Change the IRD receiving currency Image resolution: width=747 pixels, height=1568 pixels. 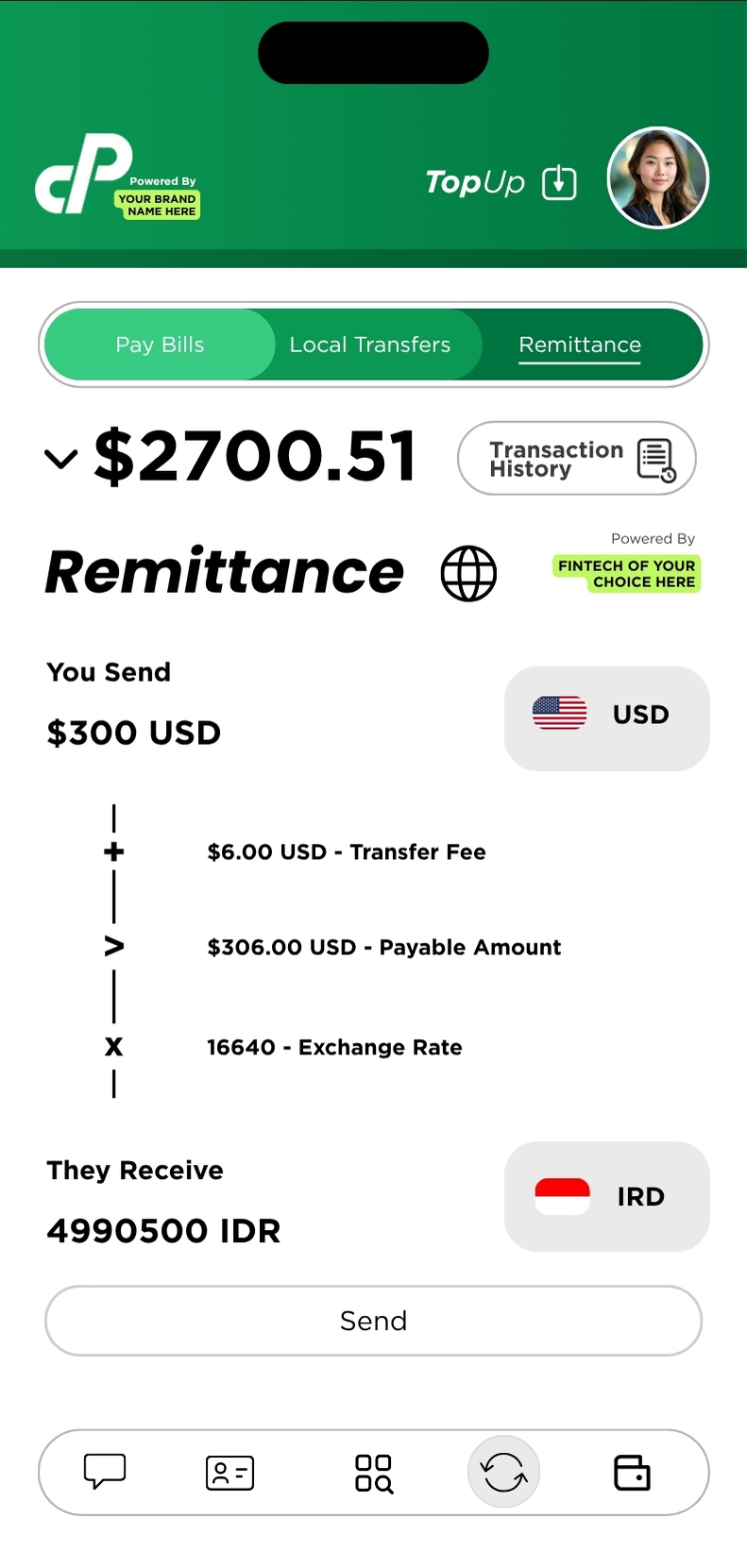(x=606, y=1196)
